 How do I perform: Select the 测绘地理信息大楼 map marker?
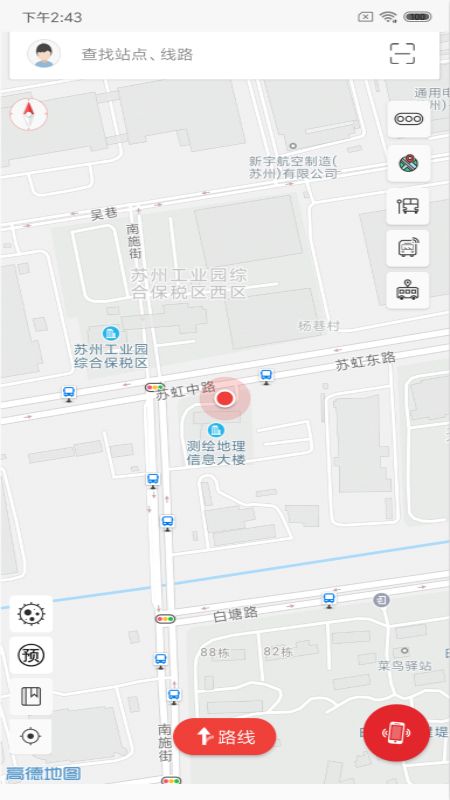[x=216, y=430]
